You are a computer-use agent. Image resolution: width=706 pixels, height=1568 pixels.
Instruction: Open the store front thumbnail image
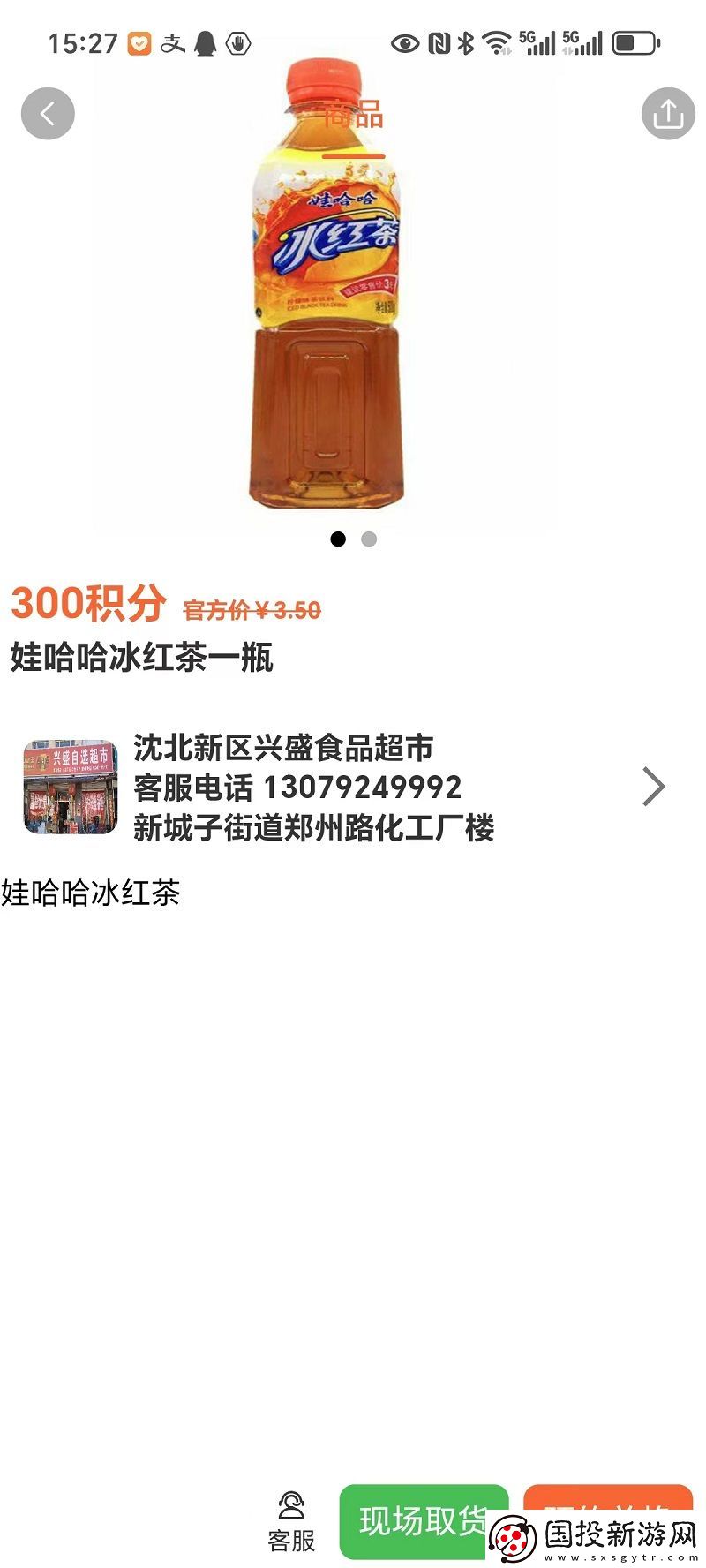(x=69, y=786)
